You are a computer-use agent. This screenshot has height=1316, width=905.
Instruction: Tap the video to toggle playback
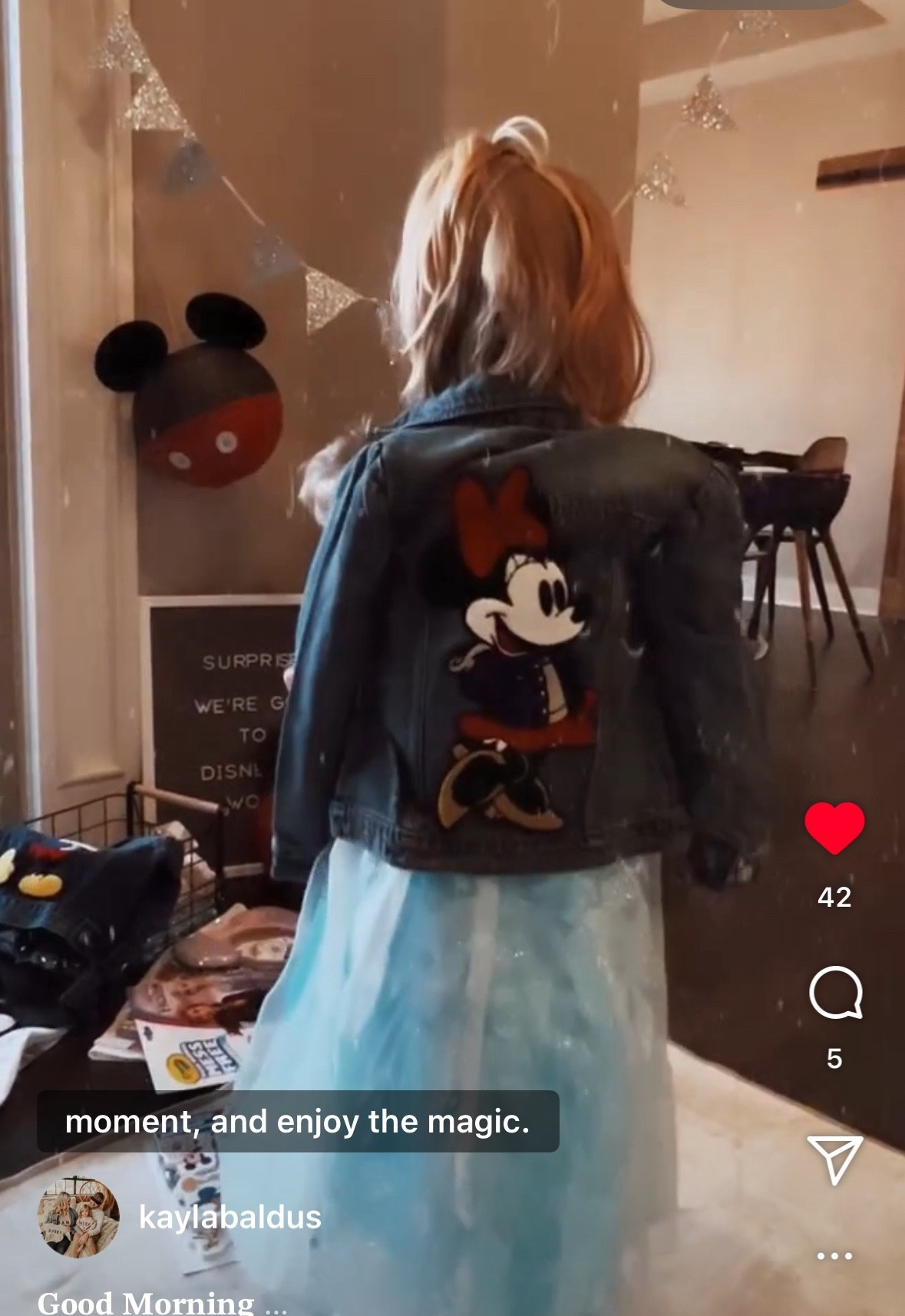coord(453,614)
